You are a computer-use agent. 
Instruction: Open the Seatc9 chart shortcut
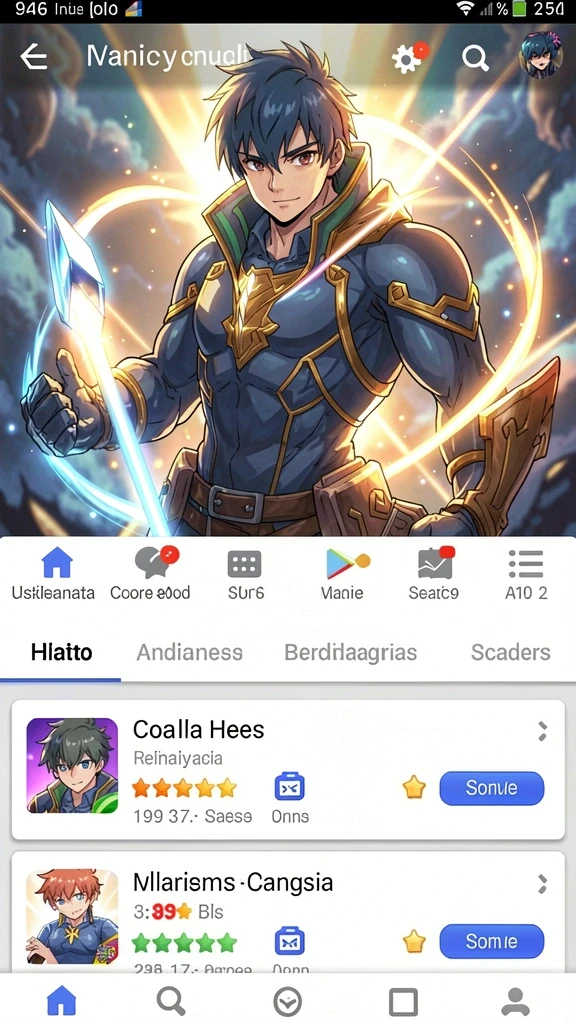pyautogui.click(x=434, y=574)
